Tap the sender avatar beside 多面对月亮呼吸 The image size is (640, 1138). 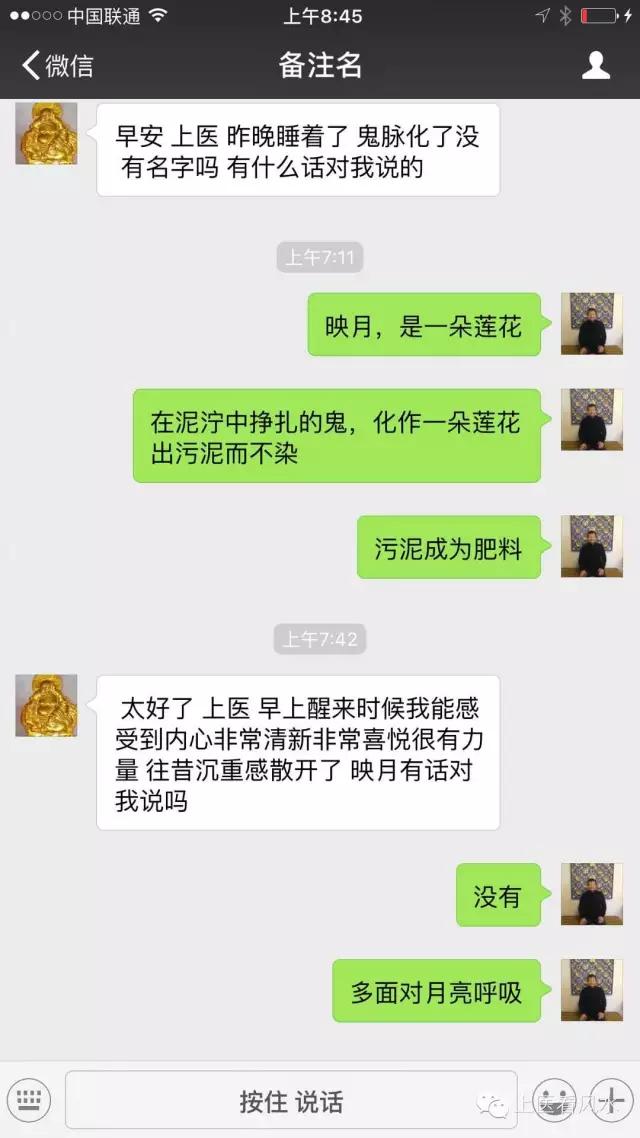[x=591, y=990]
